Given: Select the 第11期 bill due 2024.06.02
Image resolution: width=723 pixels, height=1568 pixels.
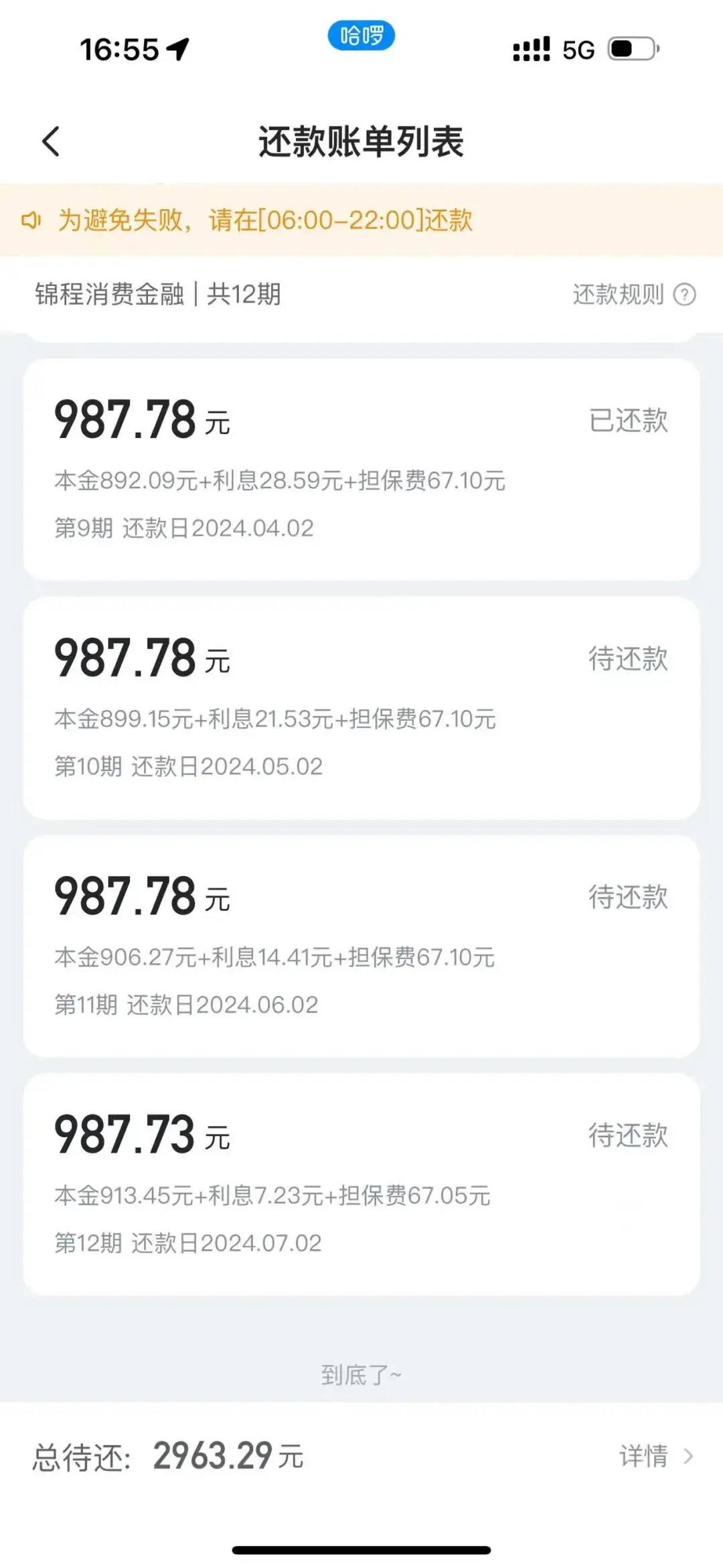Looking at the screenshot, I should click(x=361, y=946).
